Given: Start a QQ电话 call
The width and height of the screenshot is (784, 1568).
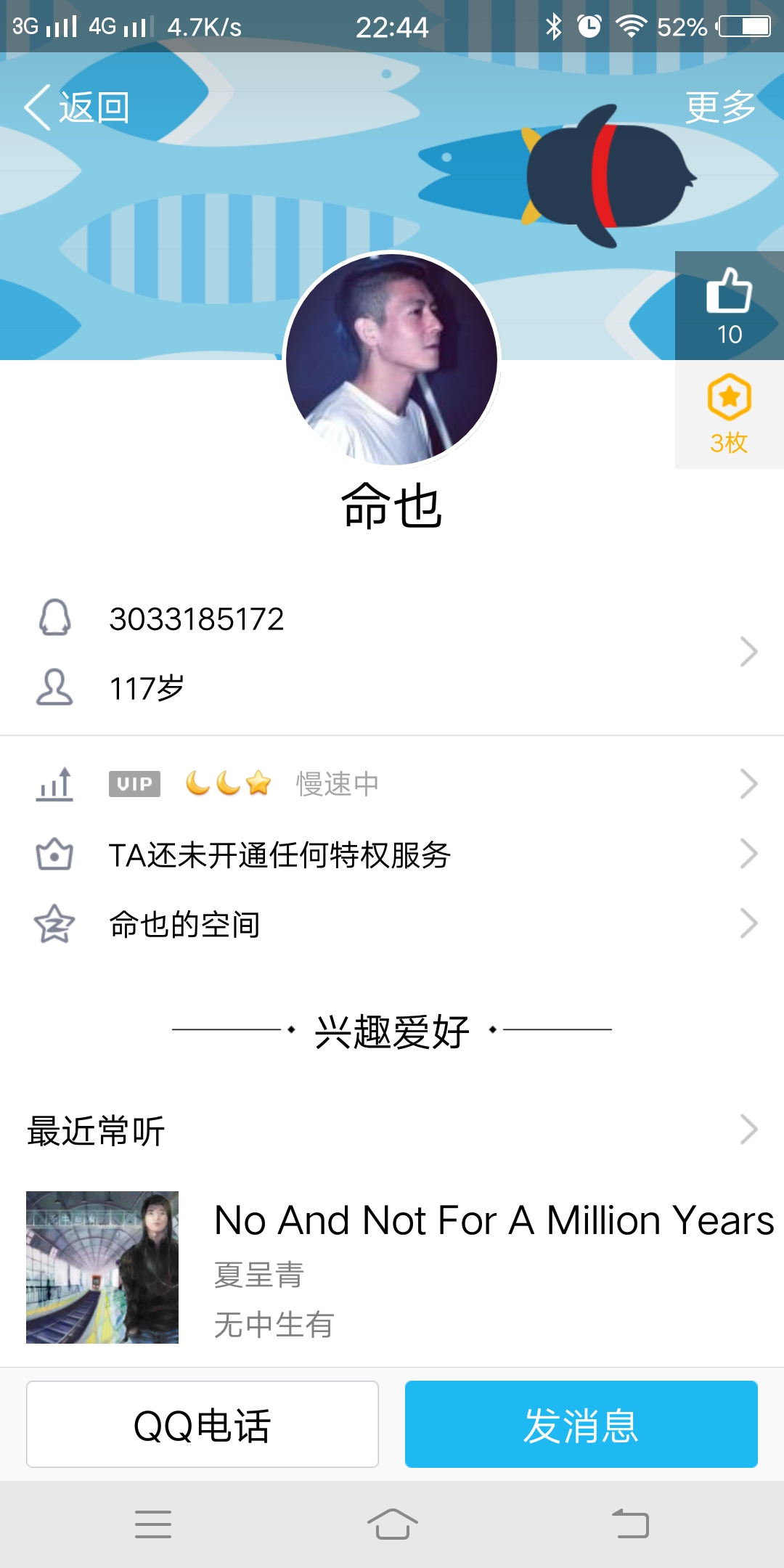Looking at the screenshot, I should pos(203,1424).
